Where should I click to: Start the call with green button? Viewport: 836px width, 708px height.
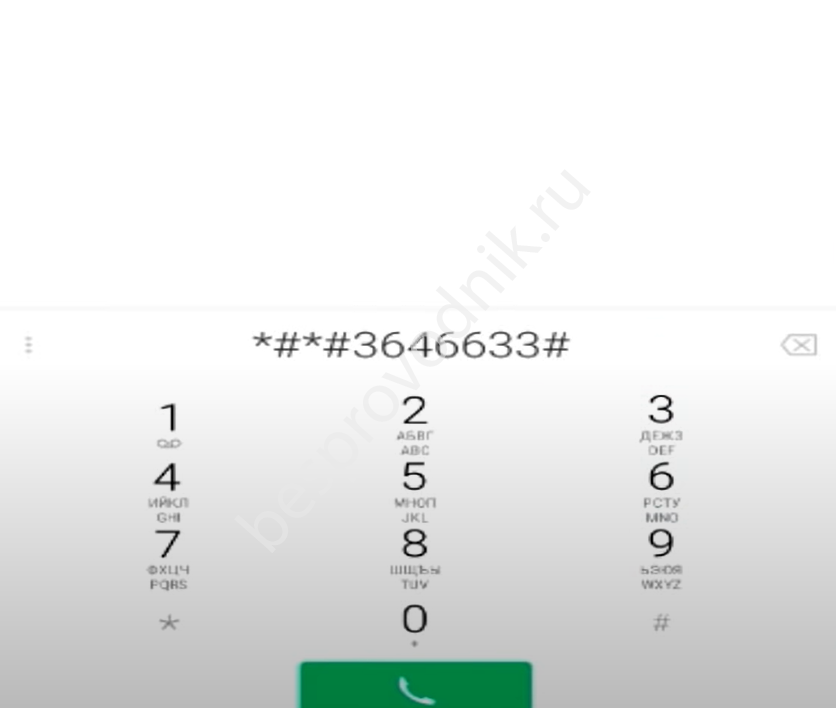(x=415, y=686)
